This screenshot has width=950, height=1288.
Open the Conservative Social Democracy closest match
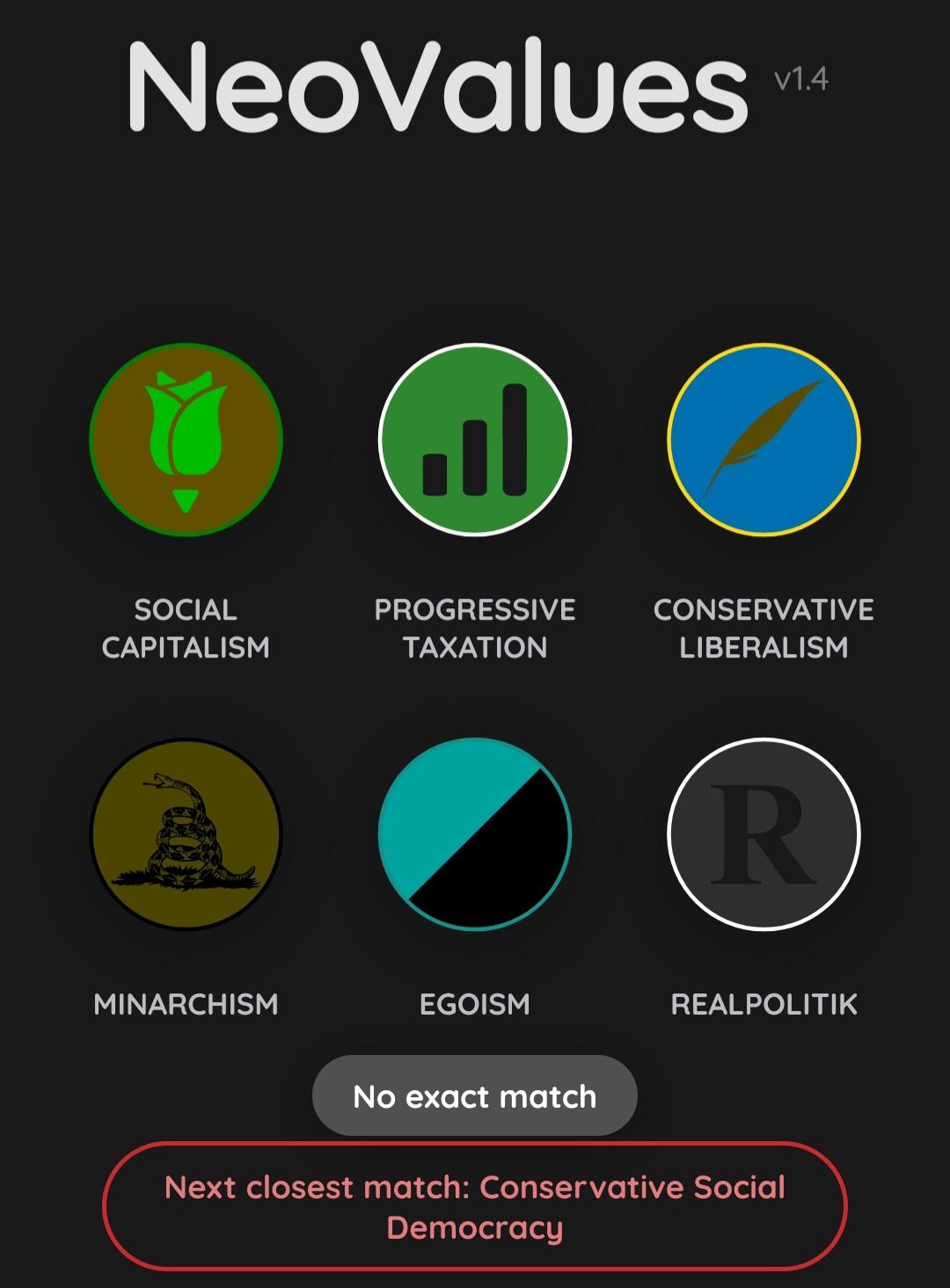[474, 1206]
